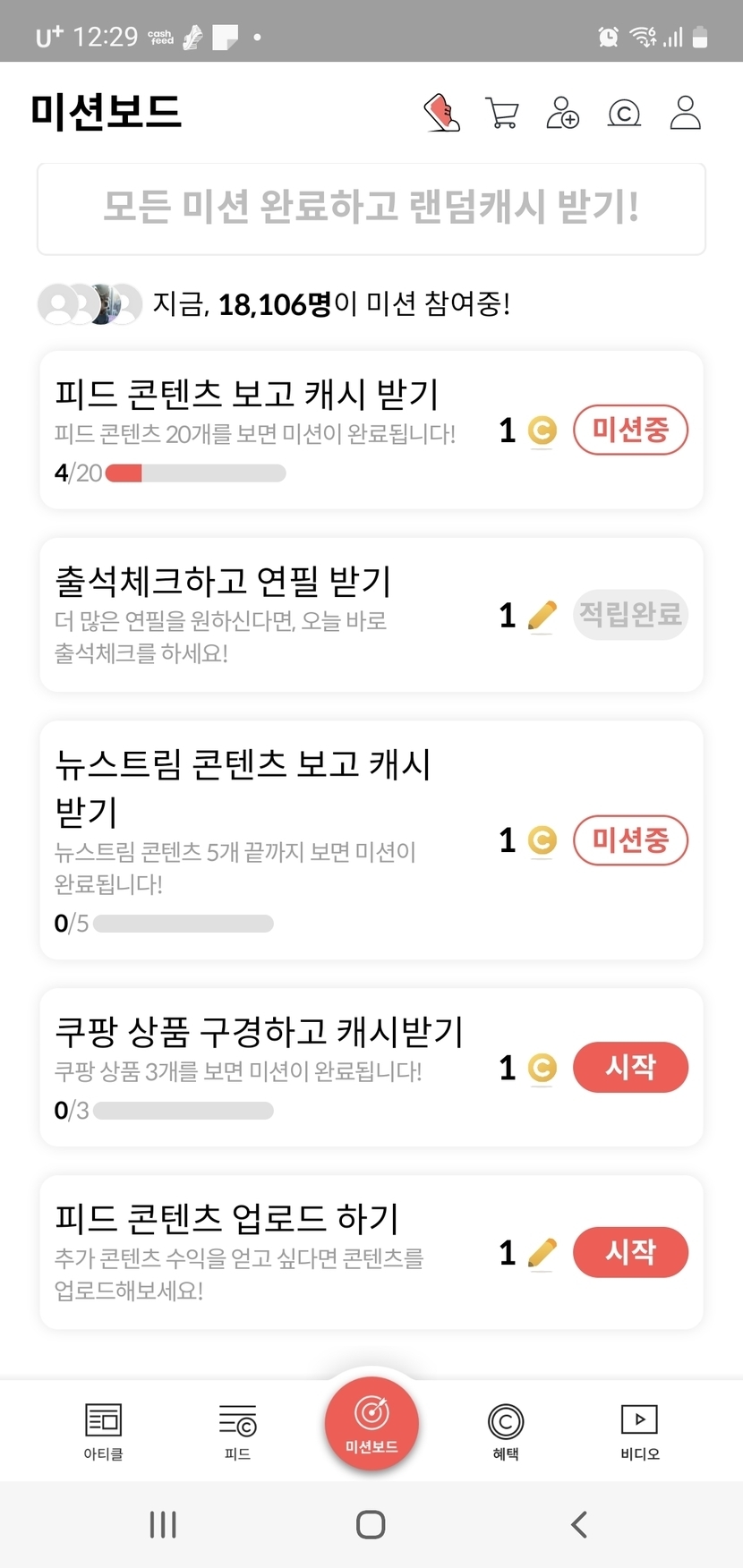Image resolution: width=743 pixels, height=1568 pixels.
Task: Tap 미션중 for 피드 콘텐츠 보고 캐시 받기
Action: coord(630,430)
